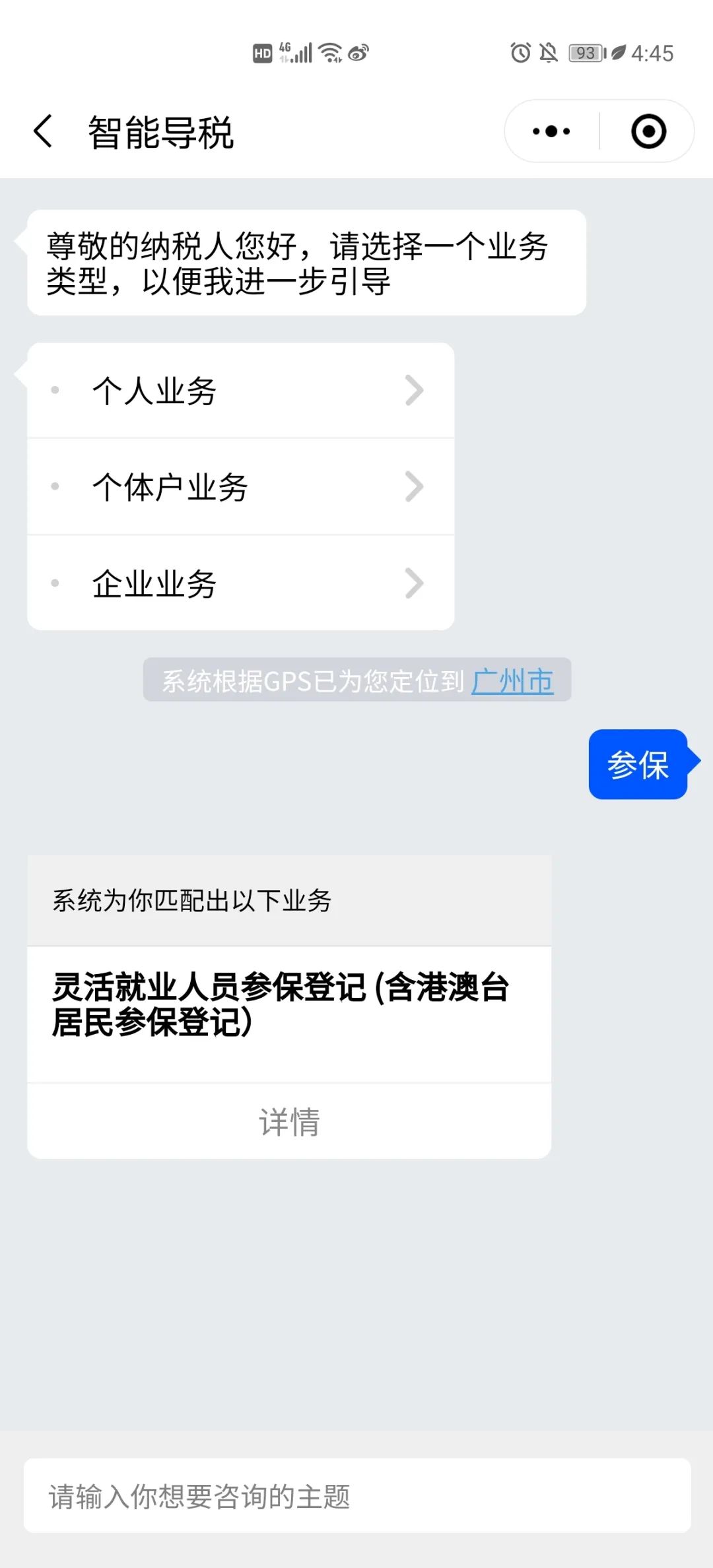The height and width of the screenshot is (1568, 713).
Task: Tap the 广州市 location link
Action: click(x=512, y=681)
